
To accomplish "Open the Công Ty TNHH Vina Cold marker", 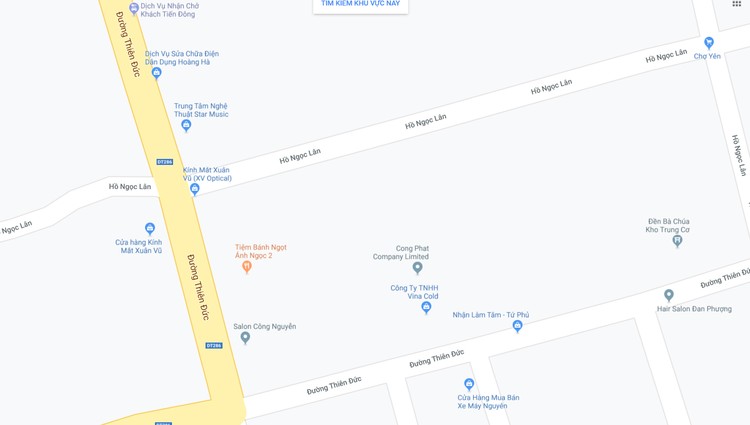I will 426,307.
